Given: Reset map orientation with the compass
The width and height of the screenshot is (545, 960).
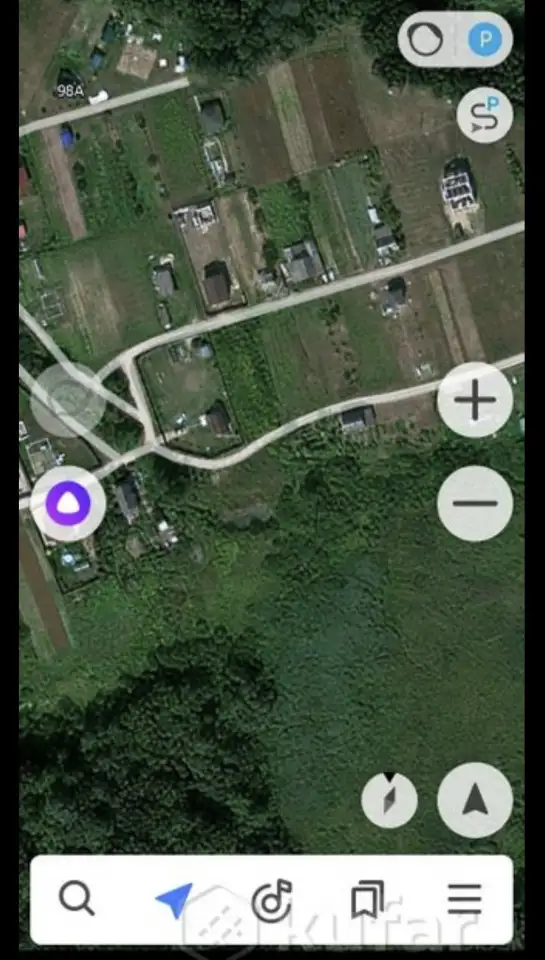Looking at the screenshot, I should point(389,800).
